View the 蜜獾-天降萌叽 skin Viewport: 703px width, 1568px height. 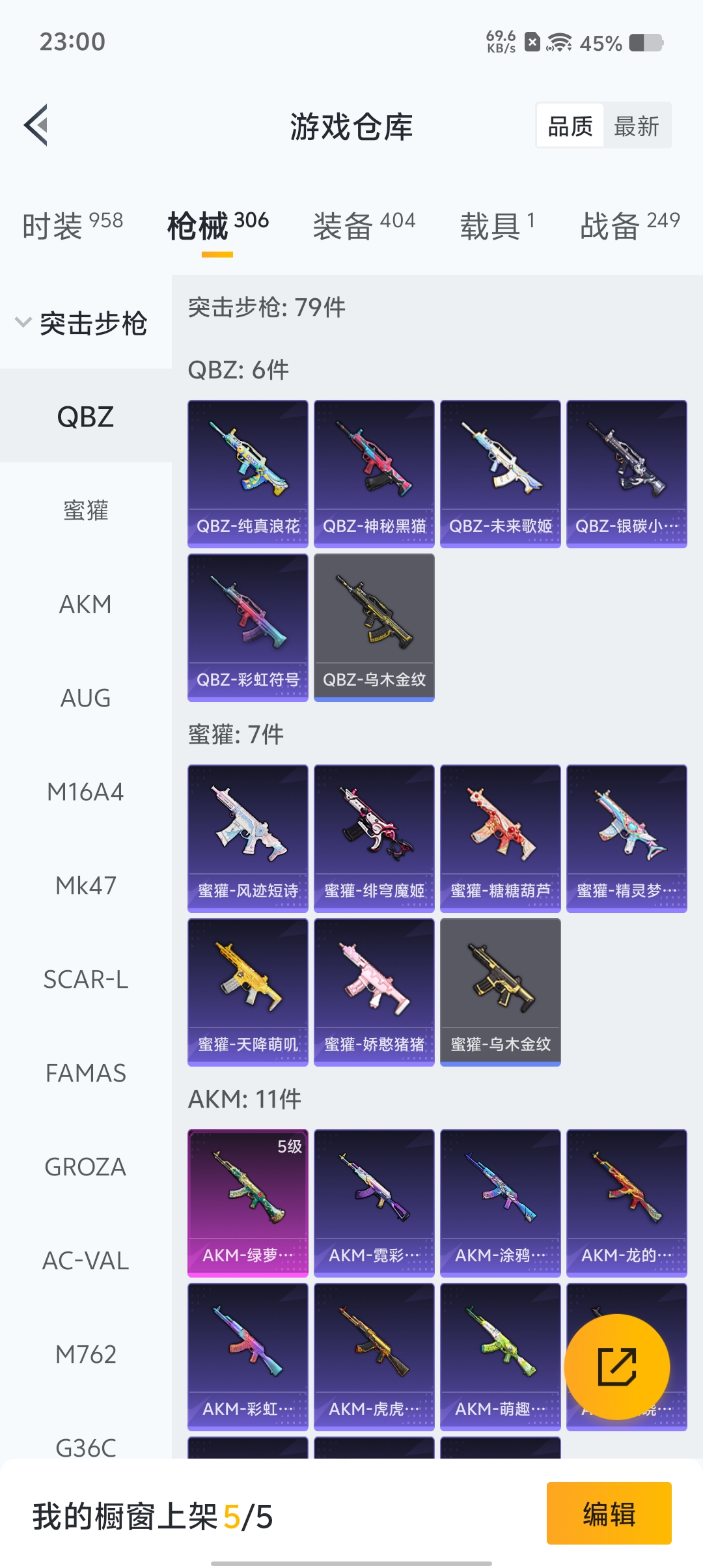tap(248, 992)
